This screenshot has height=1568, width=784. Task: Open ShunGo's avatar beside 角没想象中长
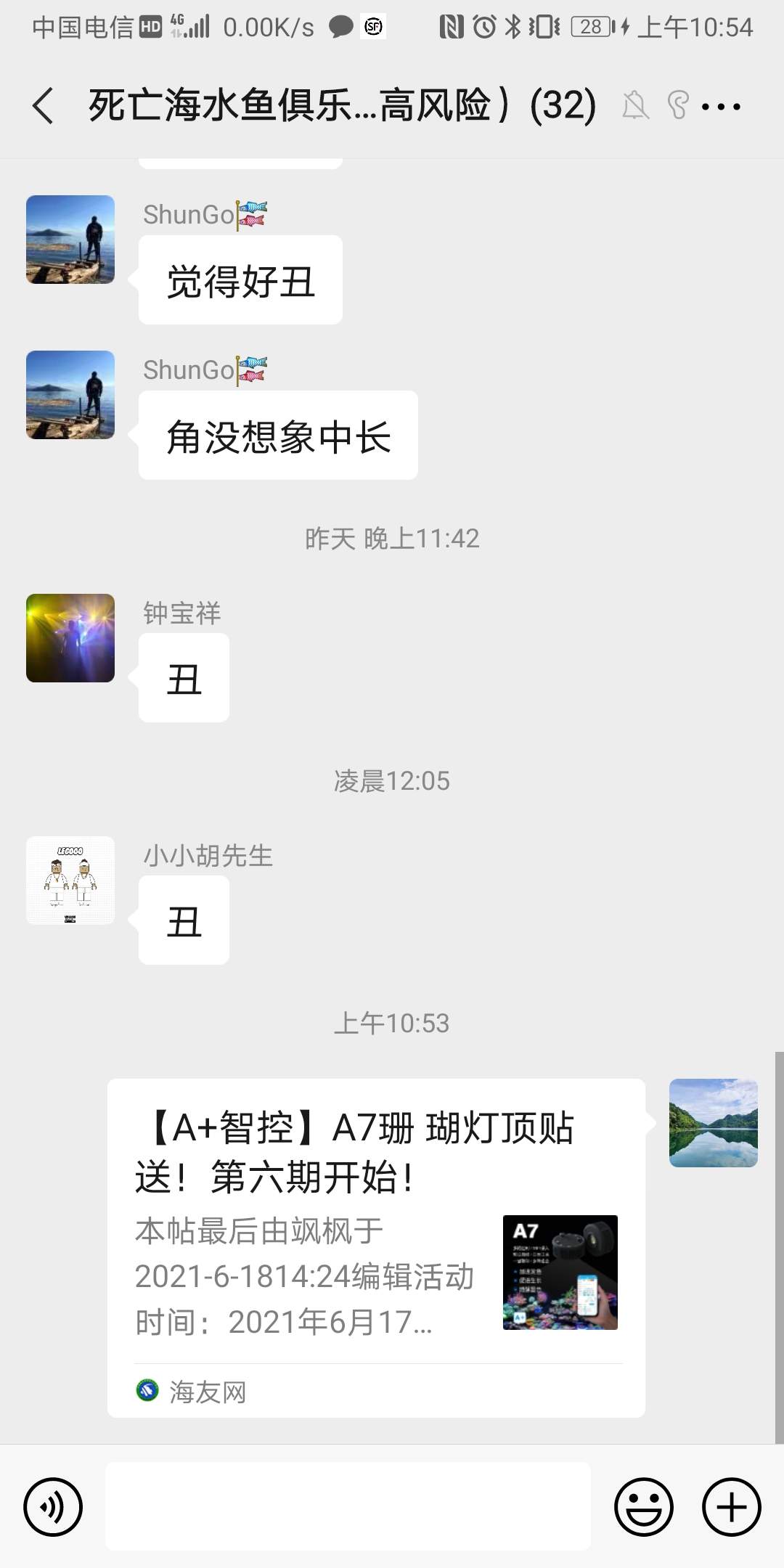coord(70,395)
